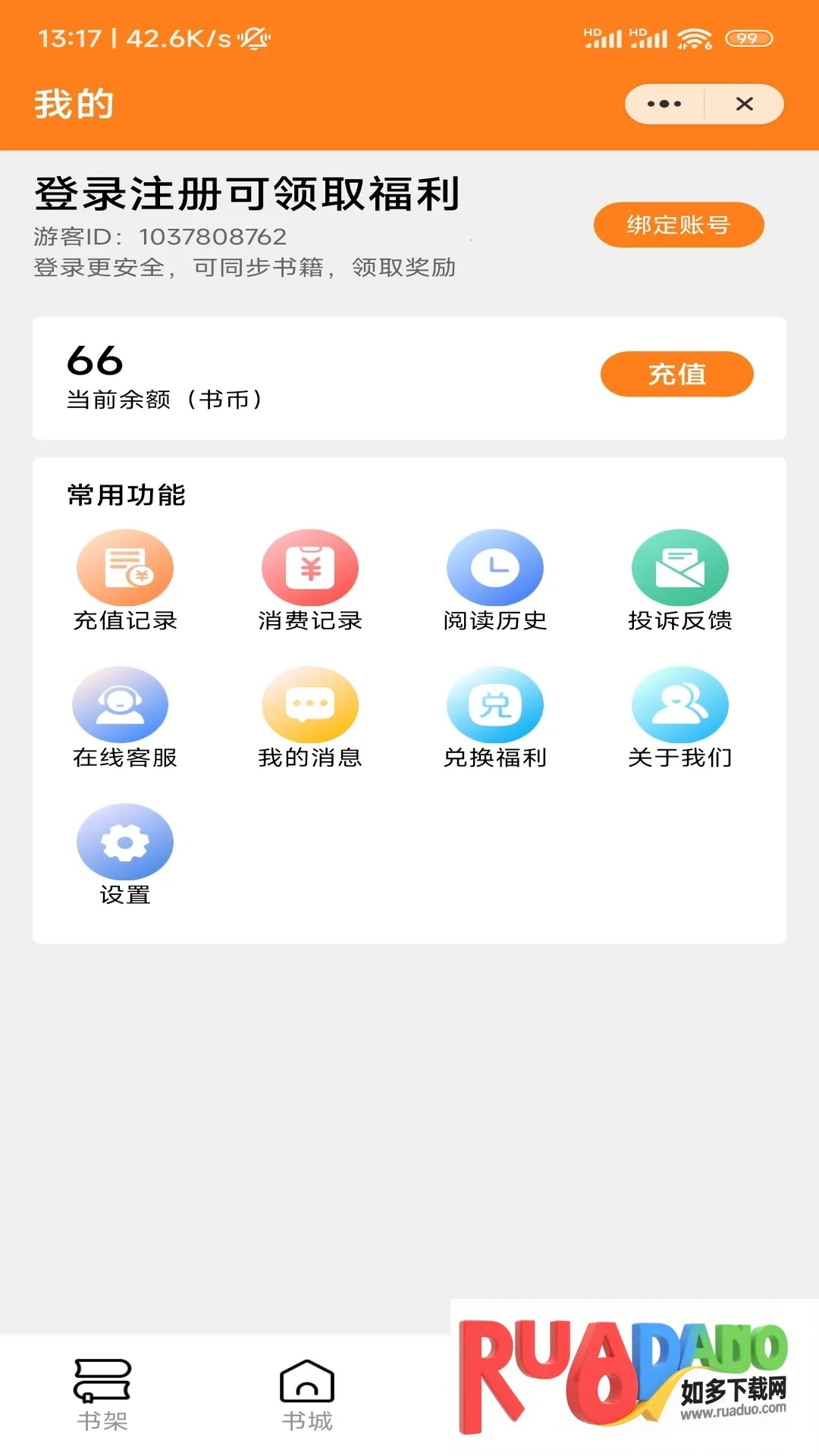Tap the 绑定账号 button
819x1456 pixels.
[x=678, y=224]
